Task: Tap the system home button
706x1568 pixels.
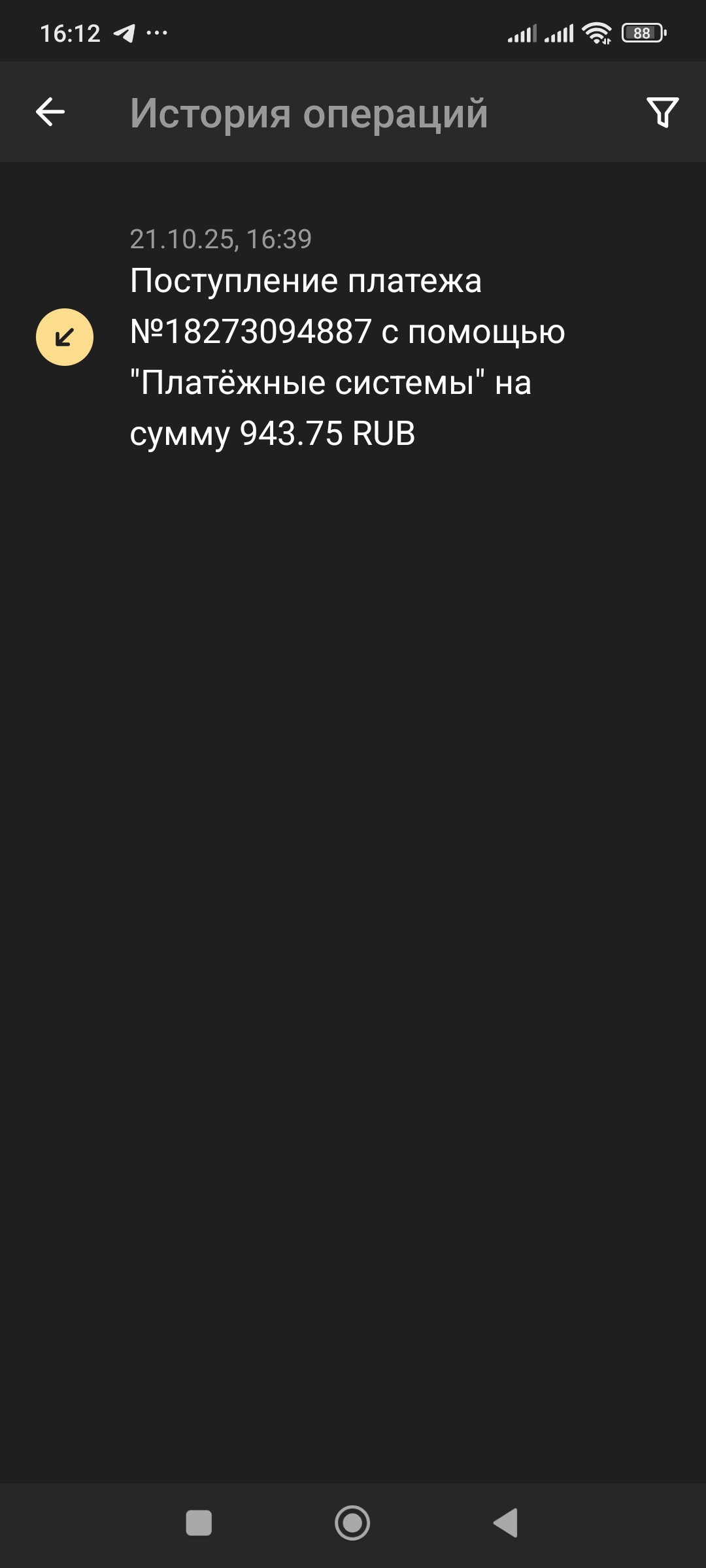Action: click(x=352, y=1523)
